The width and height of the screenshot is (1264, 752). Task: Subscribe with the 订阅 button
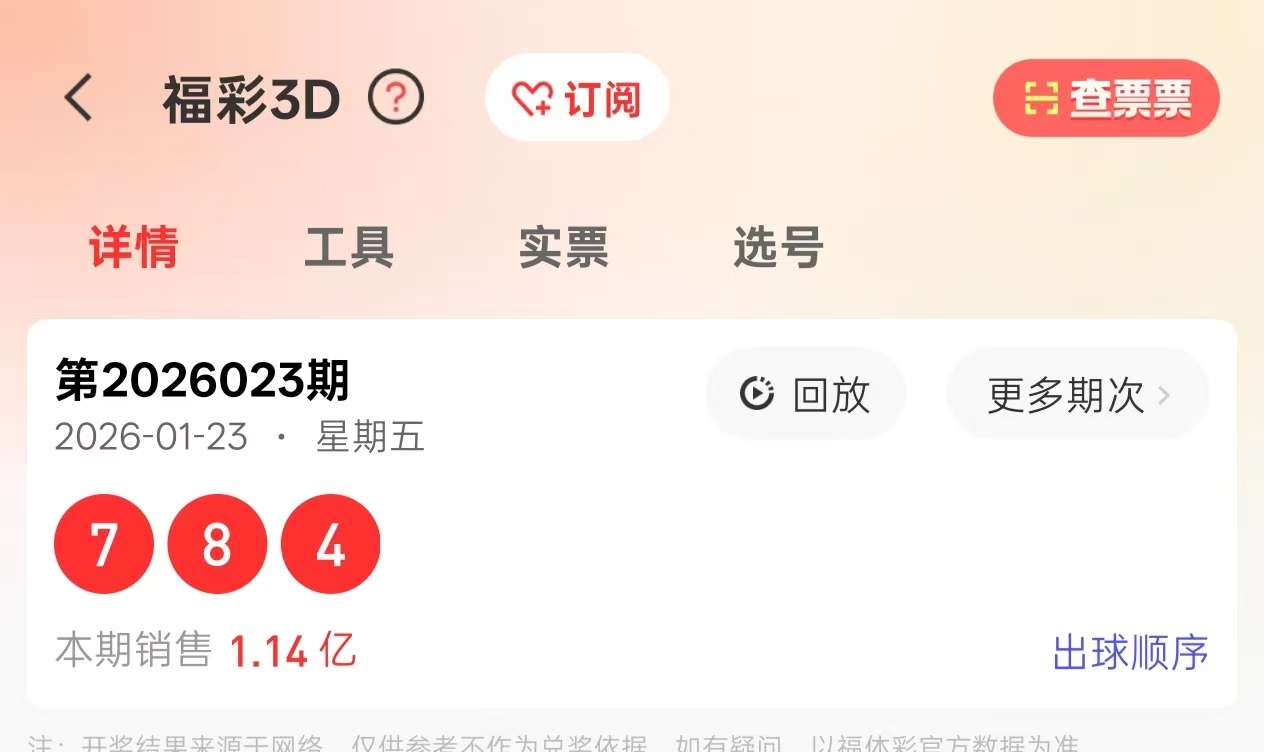[x=577, y=98]
